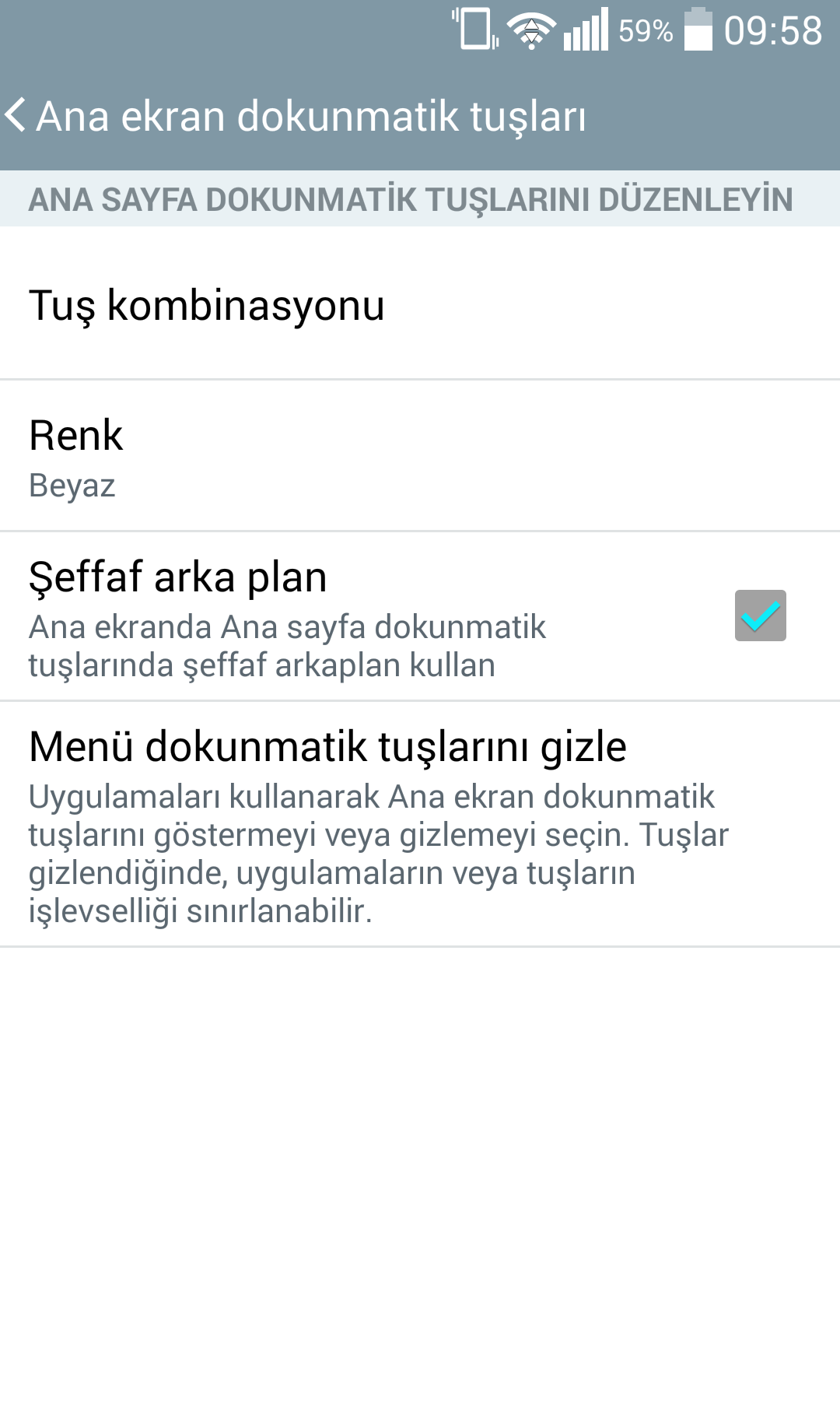The image size is (840, 1403).
Task: Open the Renk color option
Action: tap(420, 456)
